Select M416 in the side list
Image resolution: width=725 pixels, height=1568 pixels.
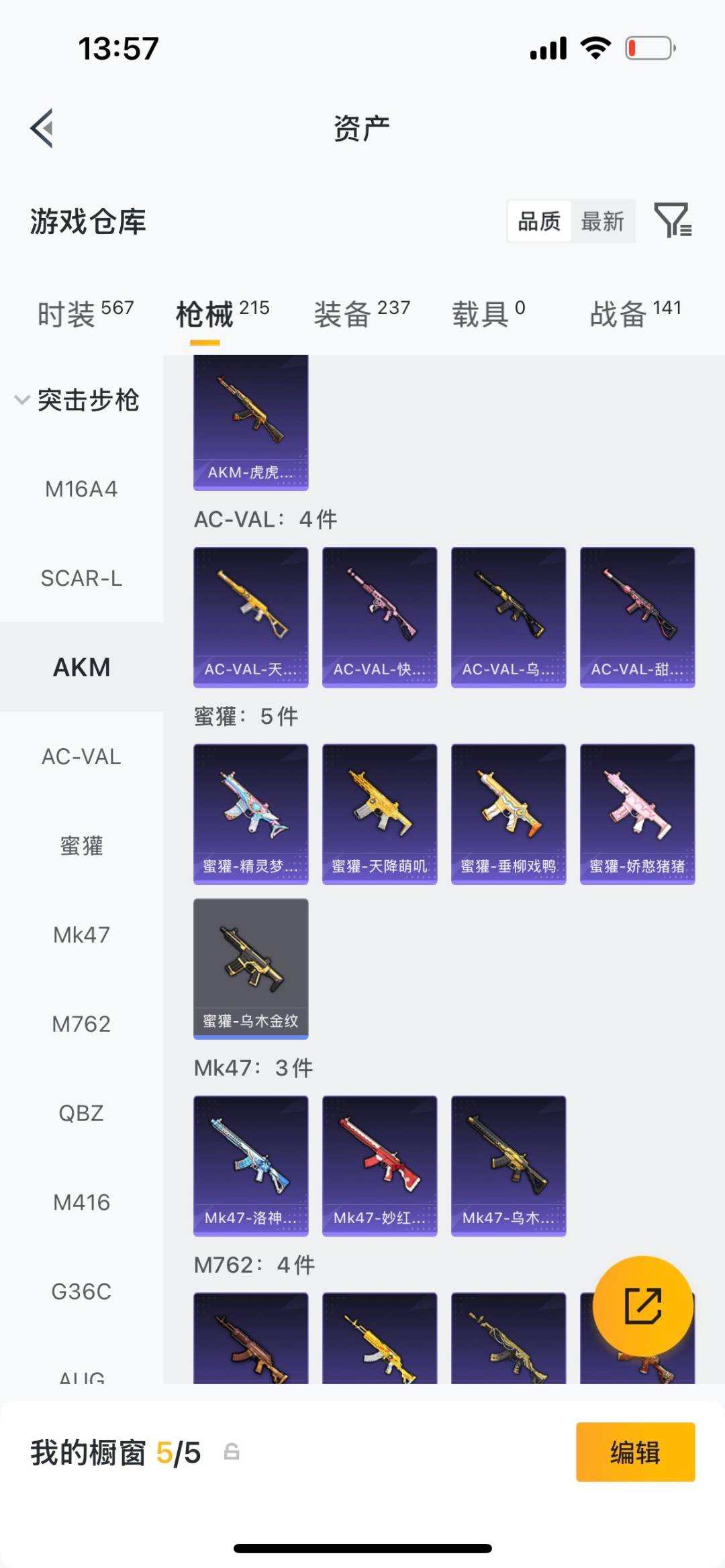coord(81,1202)
